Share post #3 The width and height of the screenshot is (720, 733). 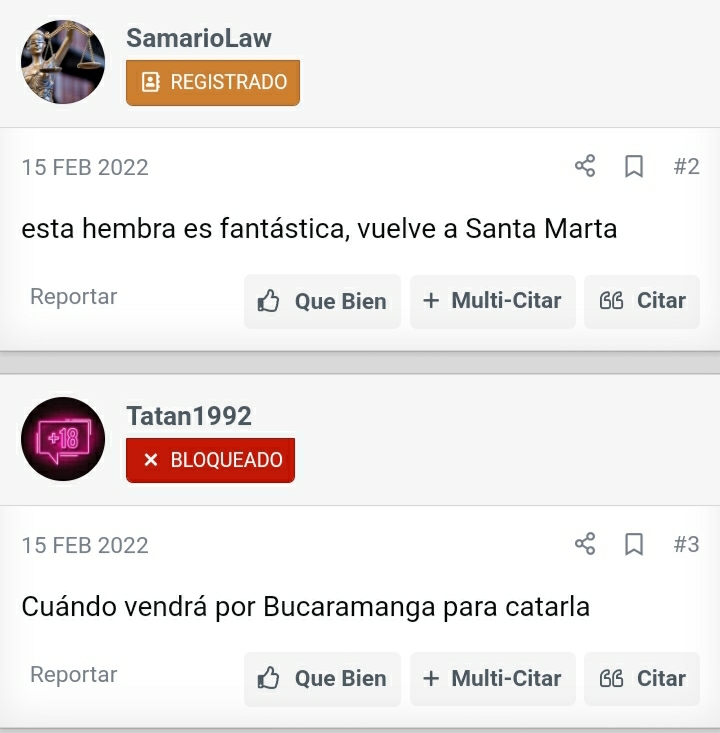pyautogui.click(x=585, y=544)
